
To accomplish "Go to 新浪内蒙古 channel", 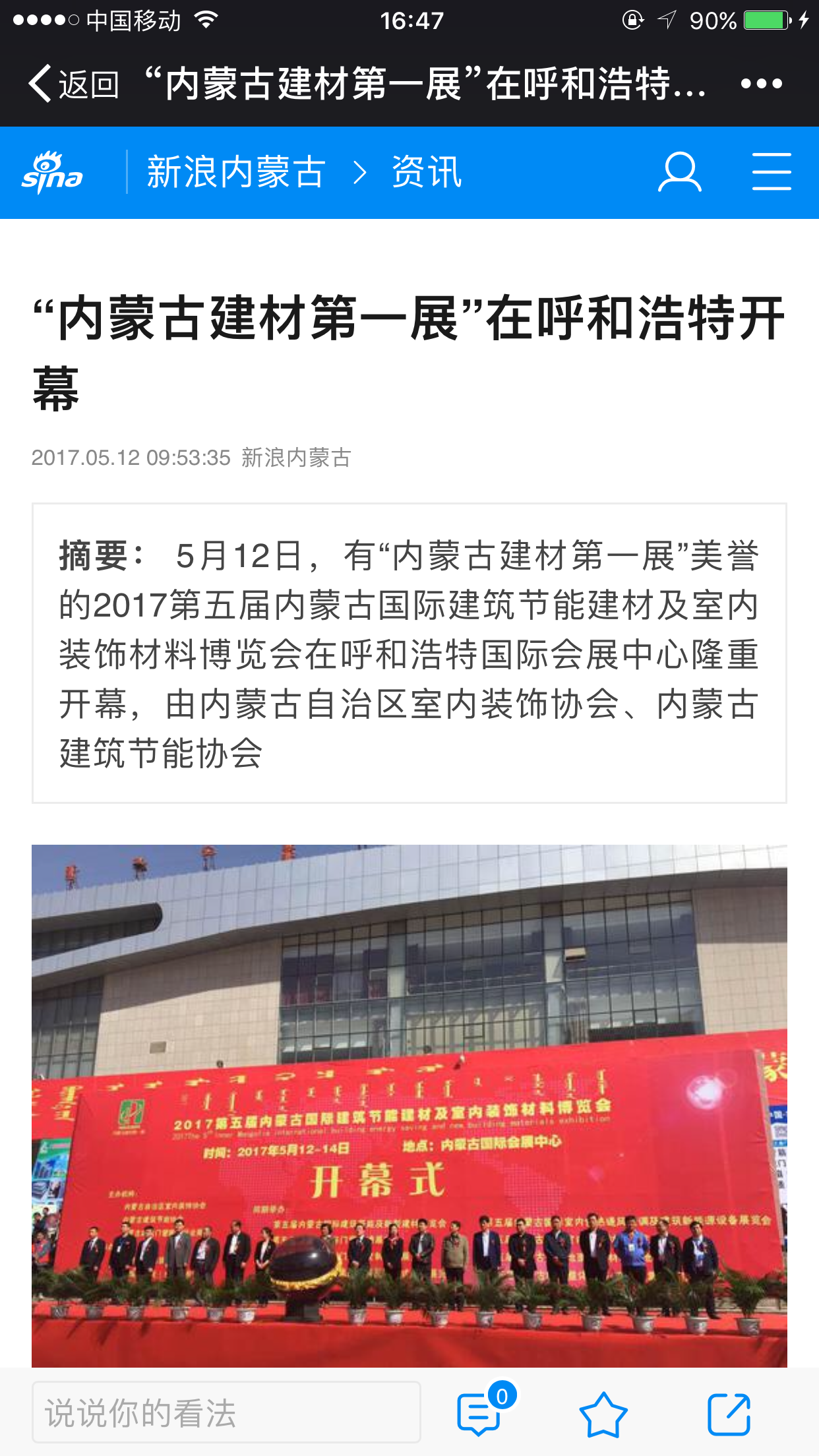I will [236, 173].
